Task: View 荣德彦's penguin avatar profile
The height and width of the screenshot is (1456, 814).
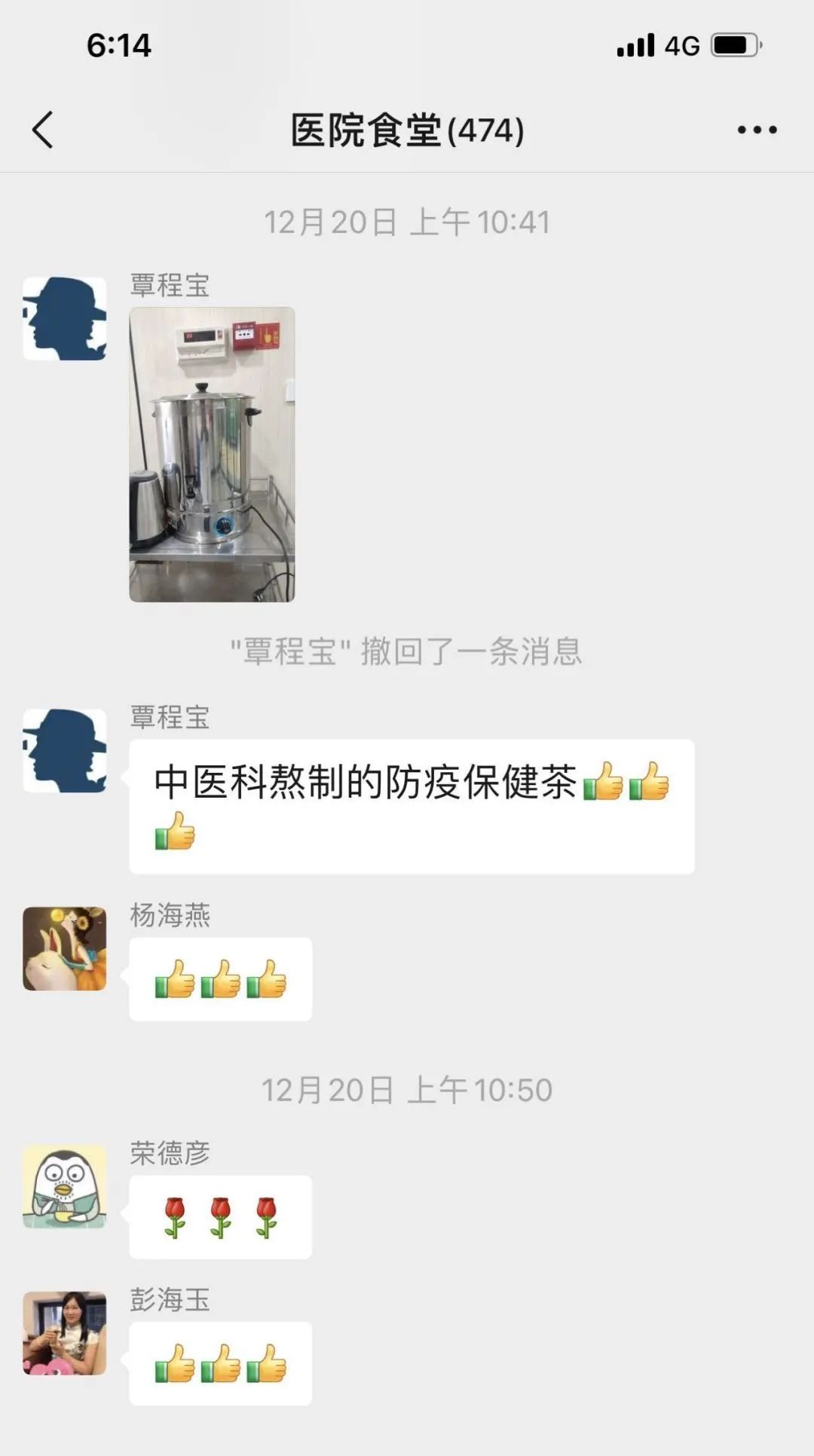Action: coord(65,1186)
